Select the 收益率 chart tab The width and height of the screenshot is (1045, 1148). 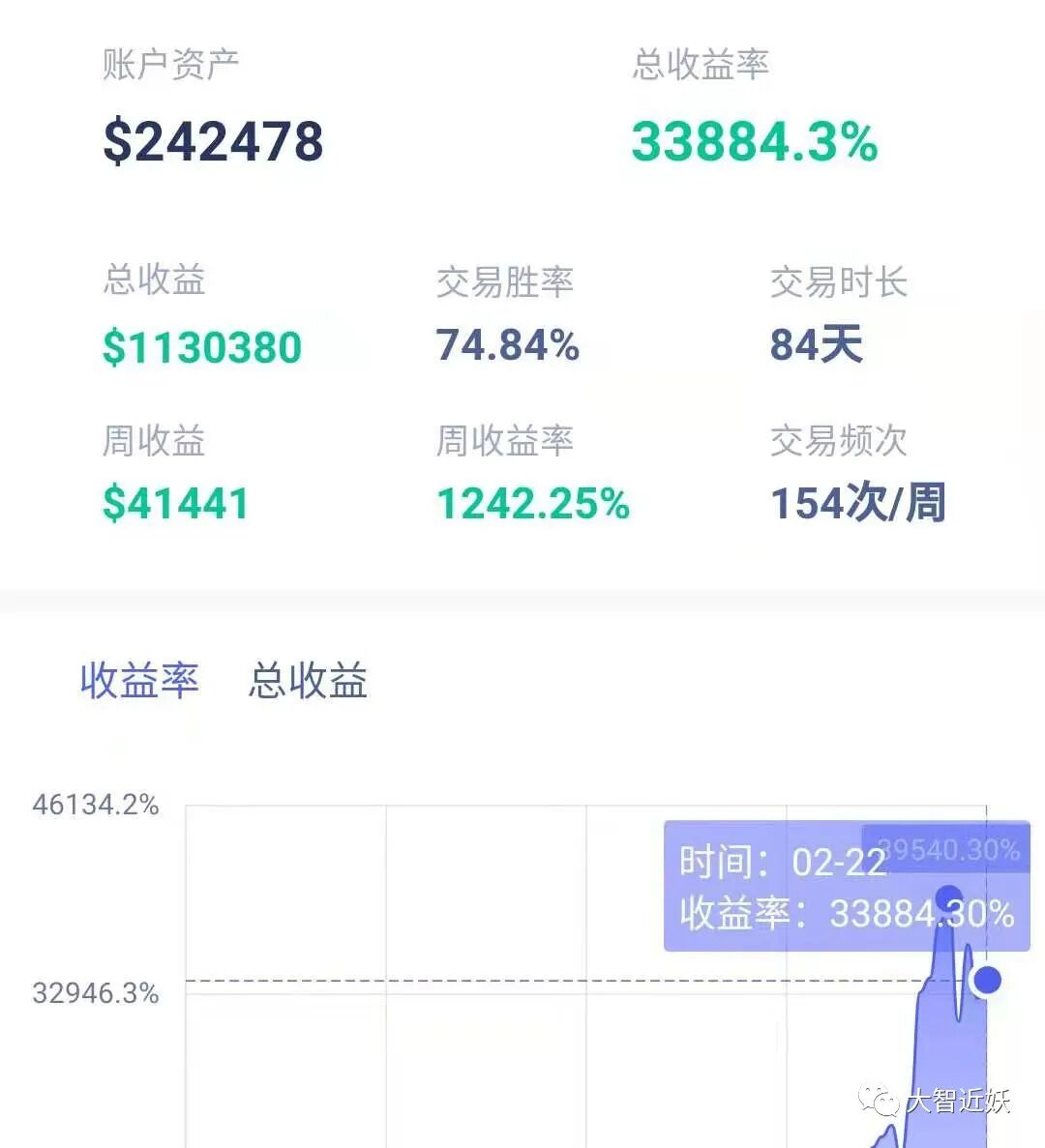point(140,680)
